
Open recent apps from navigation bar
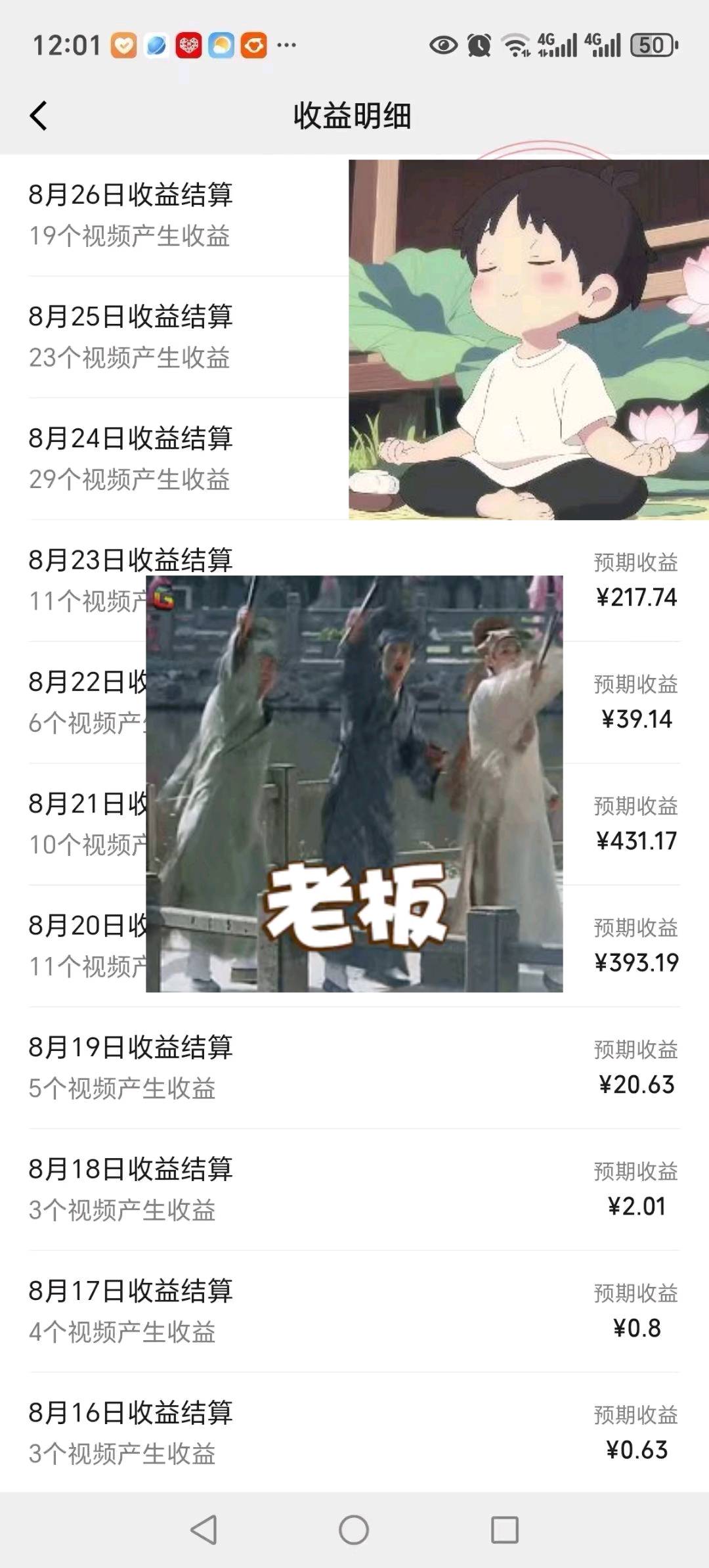pyautogui.click(x=505, y=1530)
